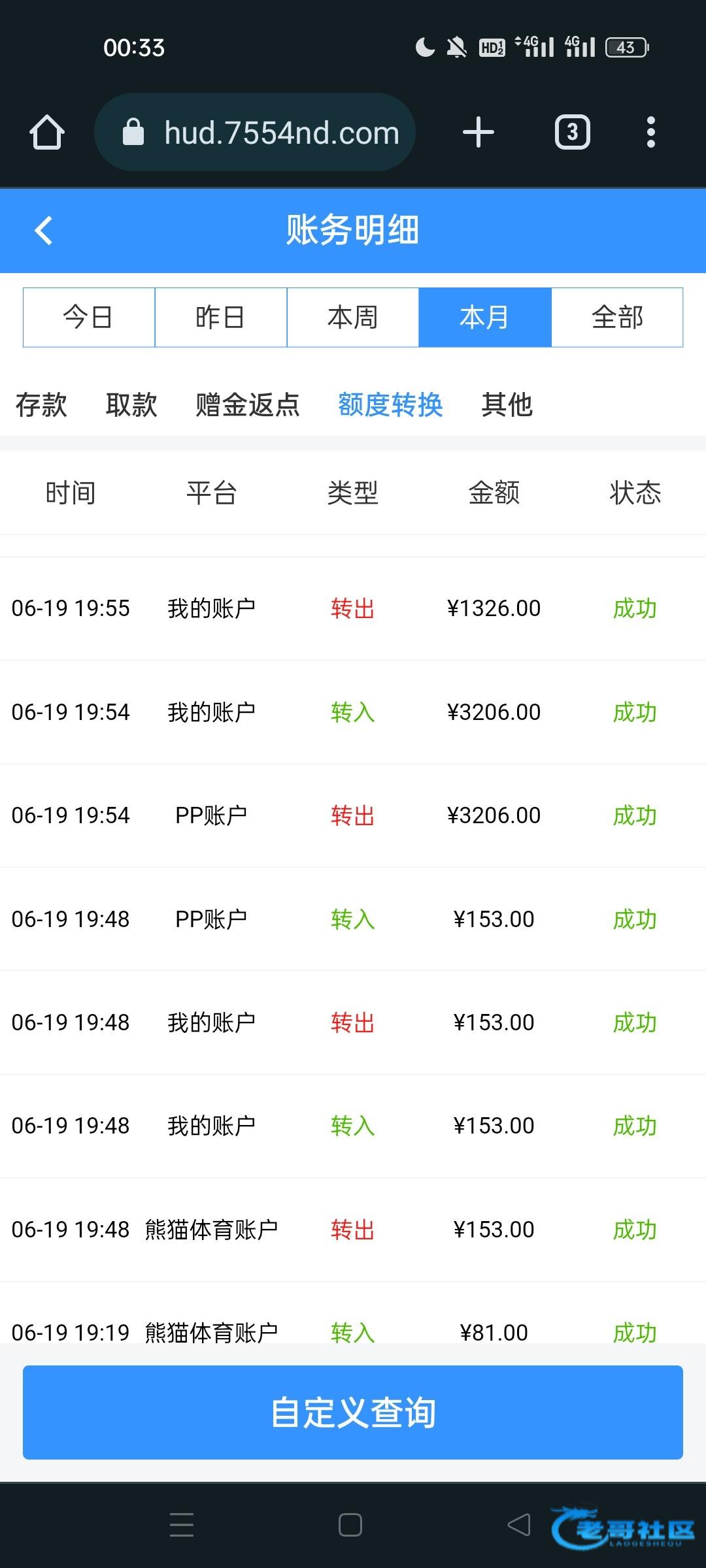Show the open tabs switcher

coord(572,133)
